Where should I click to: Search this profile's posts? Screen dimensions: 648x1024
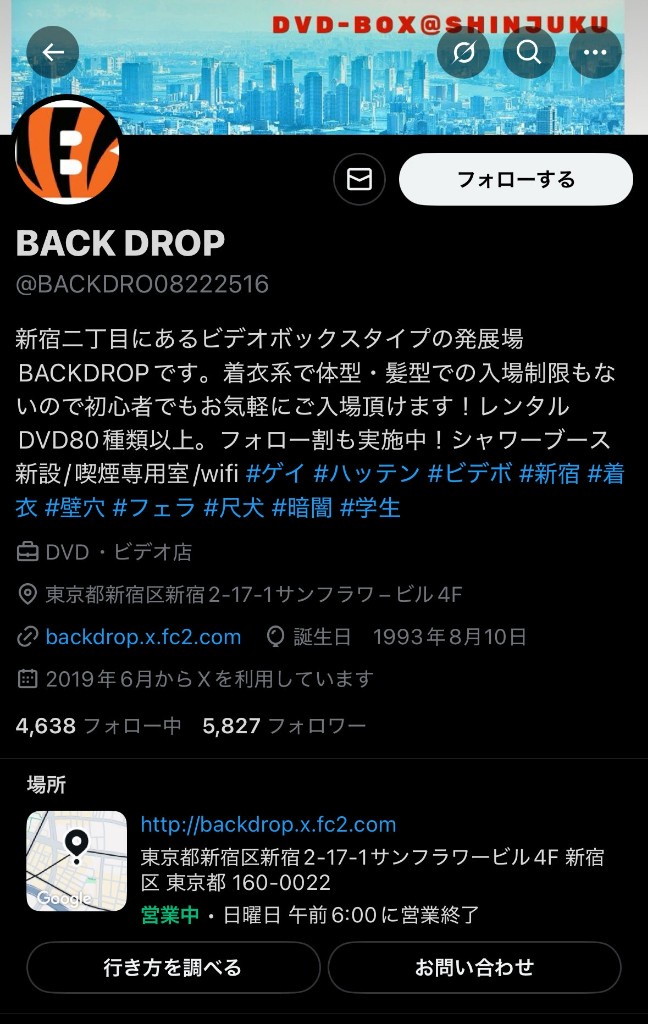coord(529,53)
